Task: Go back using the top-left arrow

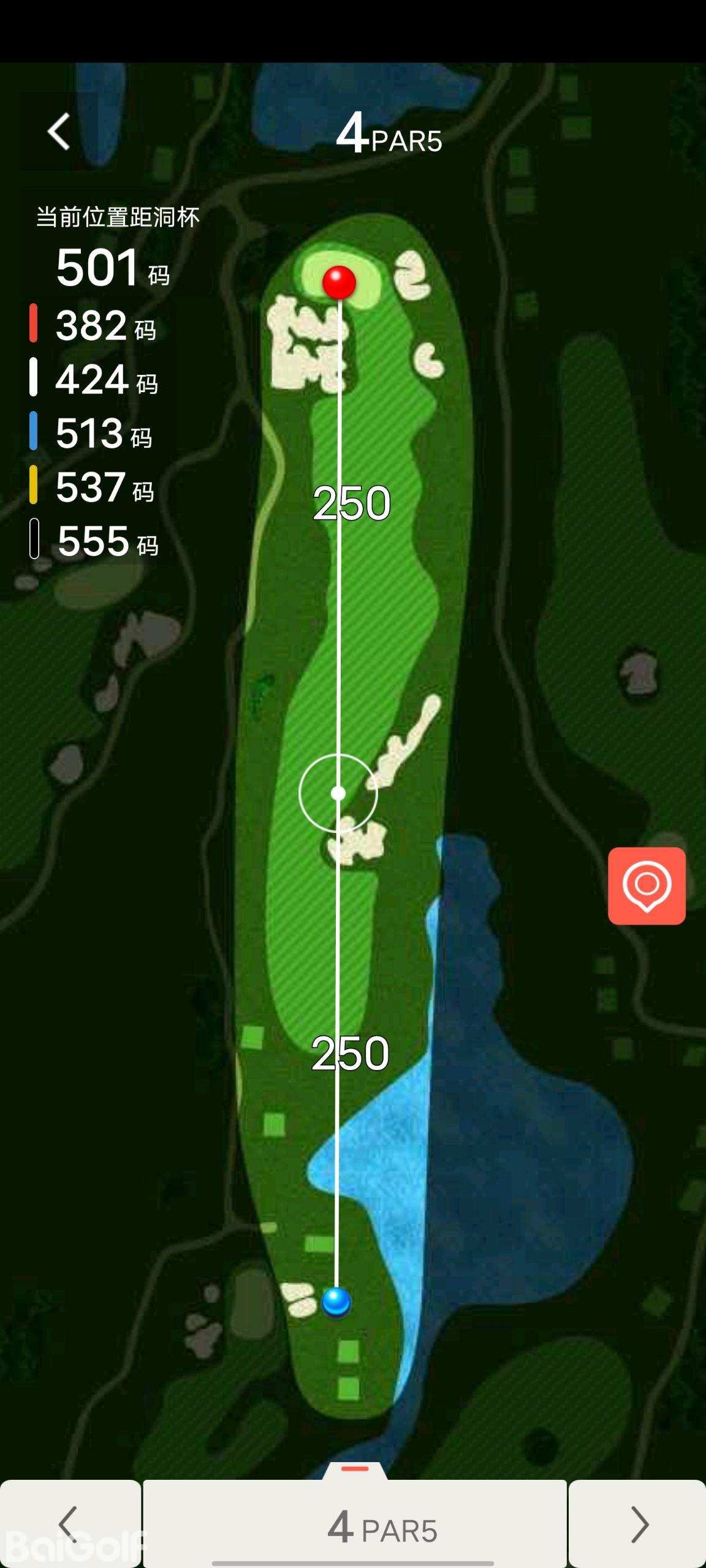Action: [x=59, y=131]
